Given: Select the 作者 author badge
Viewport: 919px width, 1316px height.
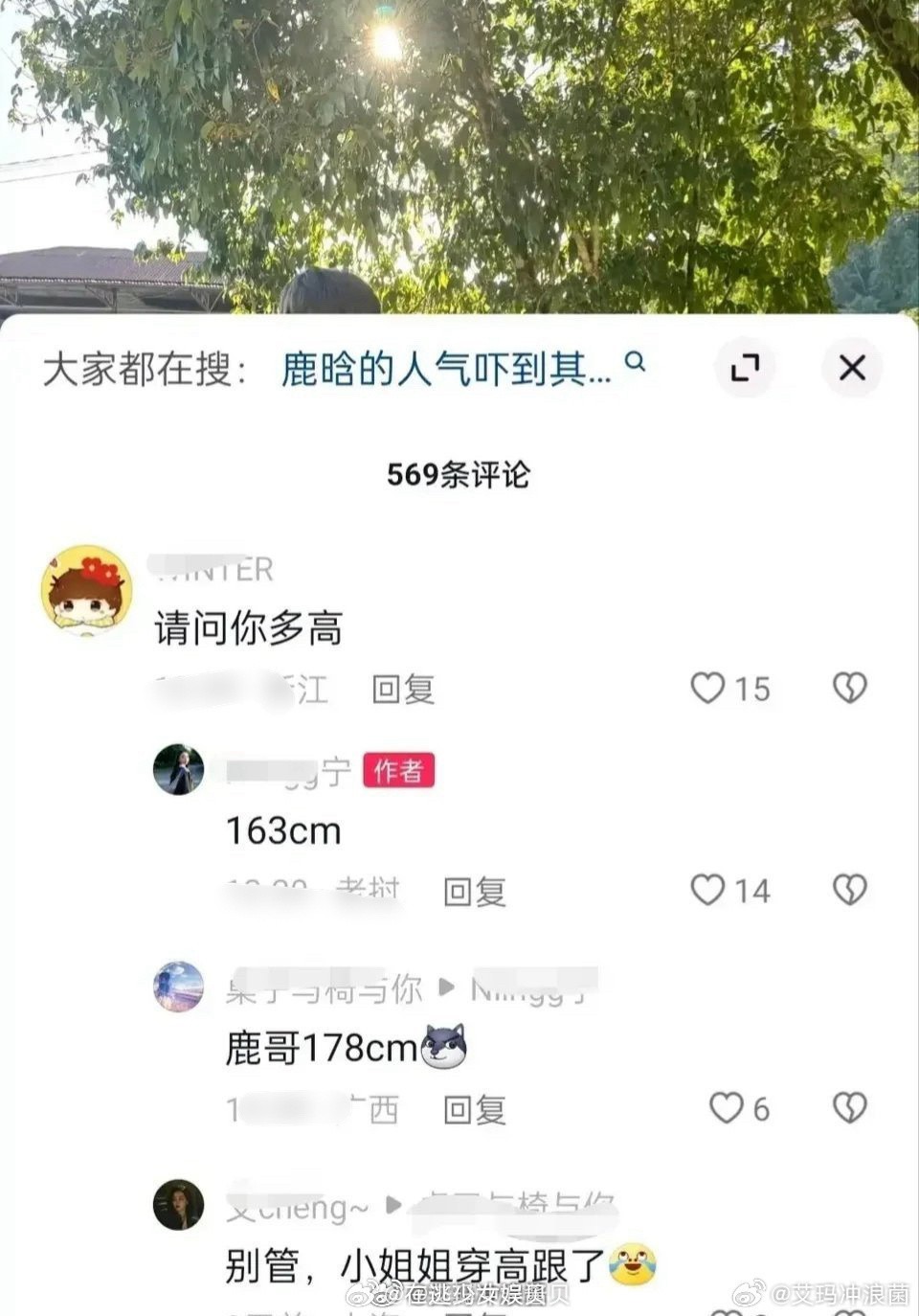Looking at the screenshot, I should tap(399, 769).
